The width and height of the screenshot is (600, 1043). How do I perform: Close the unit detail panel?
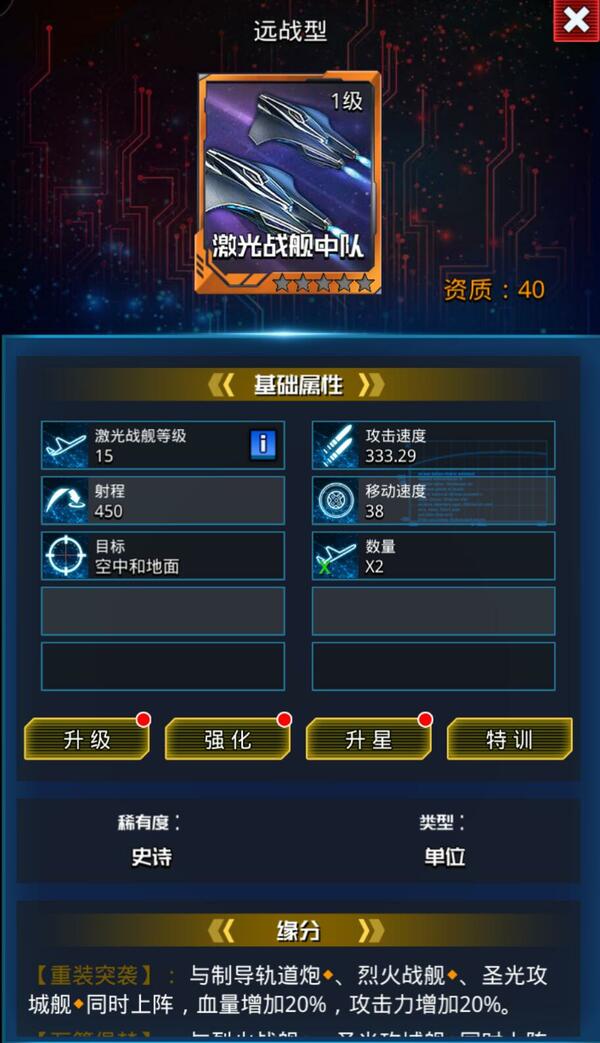pyautogui.click(x=576, y=20)
